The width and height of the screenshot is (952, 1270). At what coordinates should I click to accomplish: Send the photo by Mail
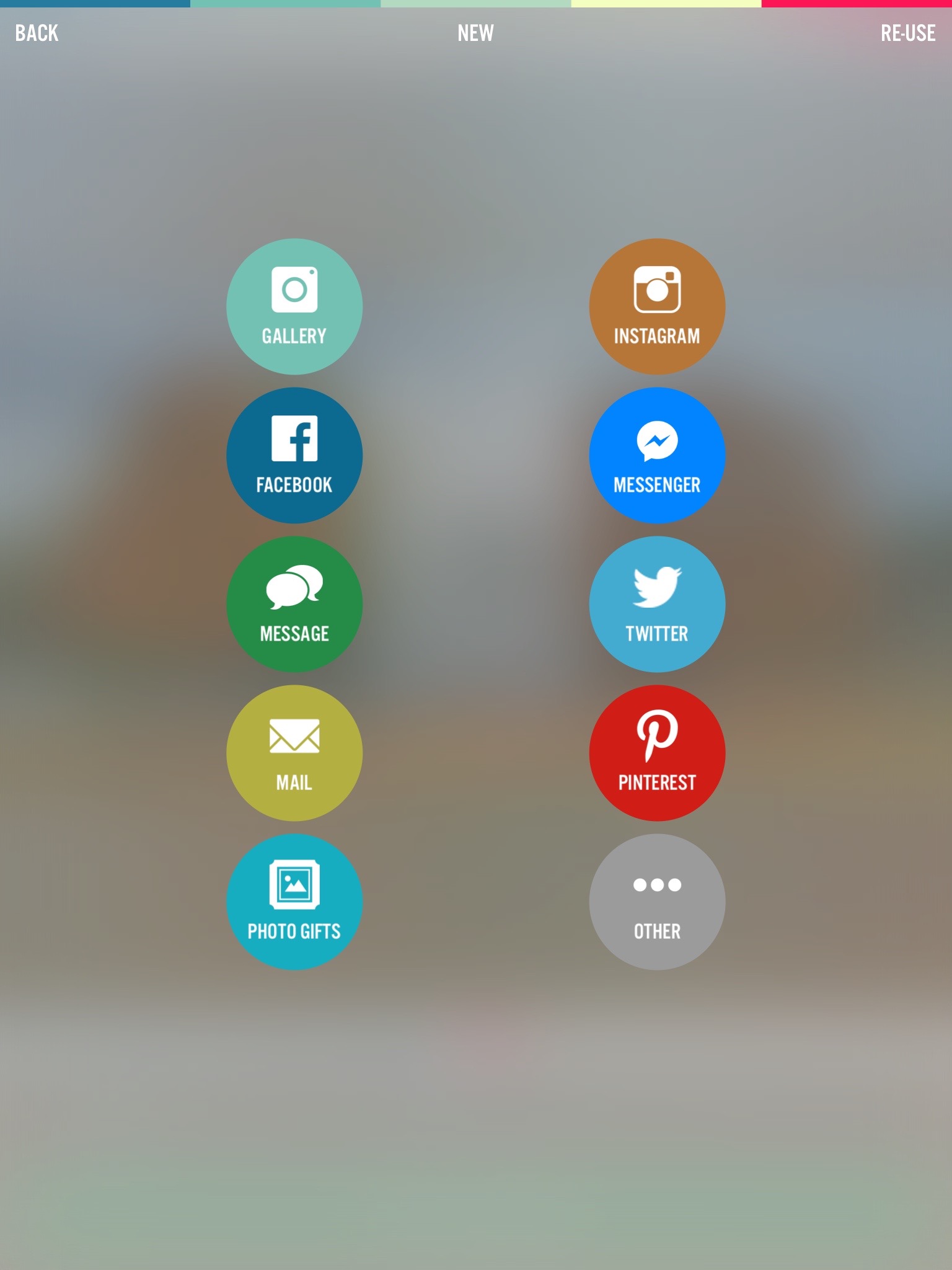coord(294,753)
